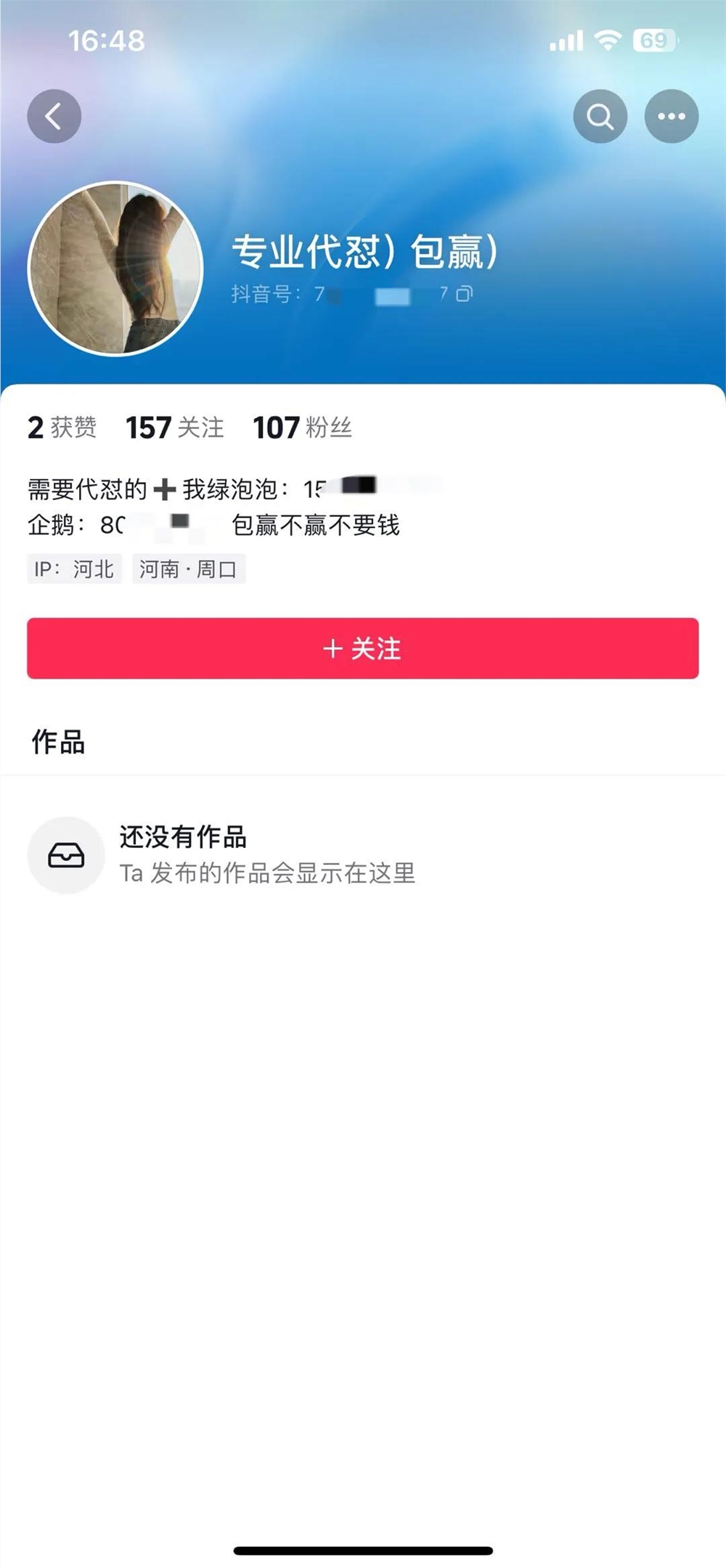
Task: Tap the 107 粉丝 counter
Action: (x=301, y=428)
